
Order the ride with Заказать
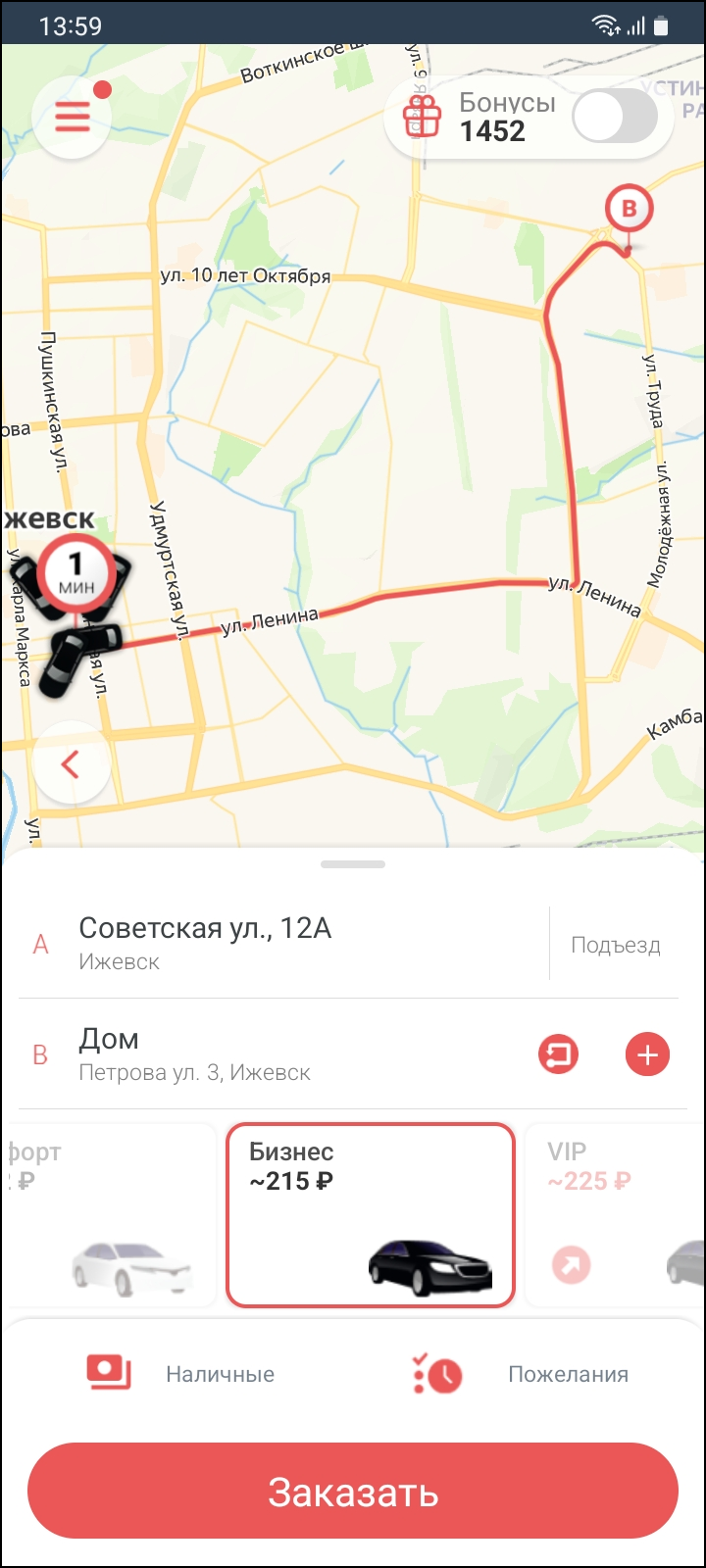353,1492
